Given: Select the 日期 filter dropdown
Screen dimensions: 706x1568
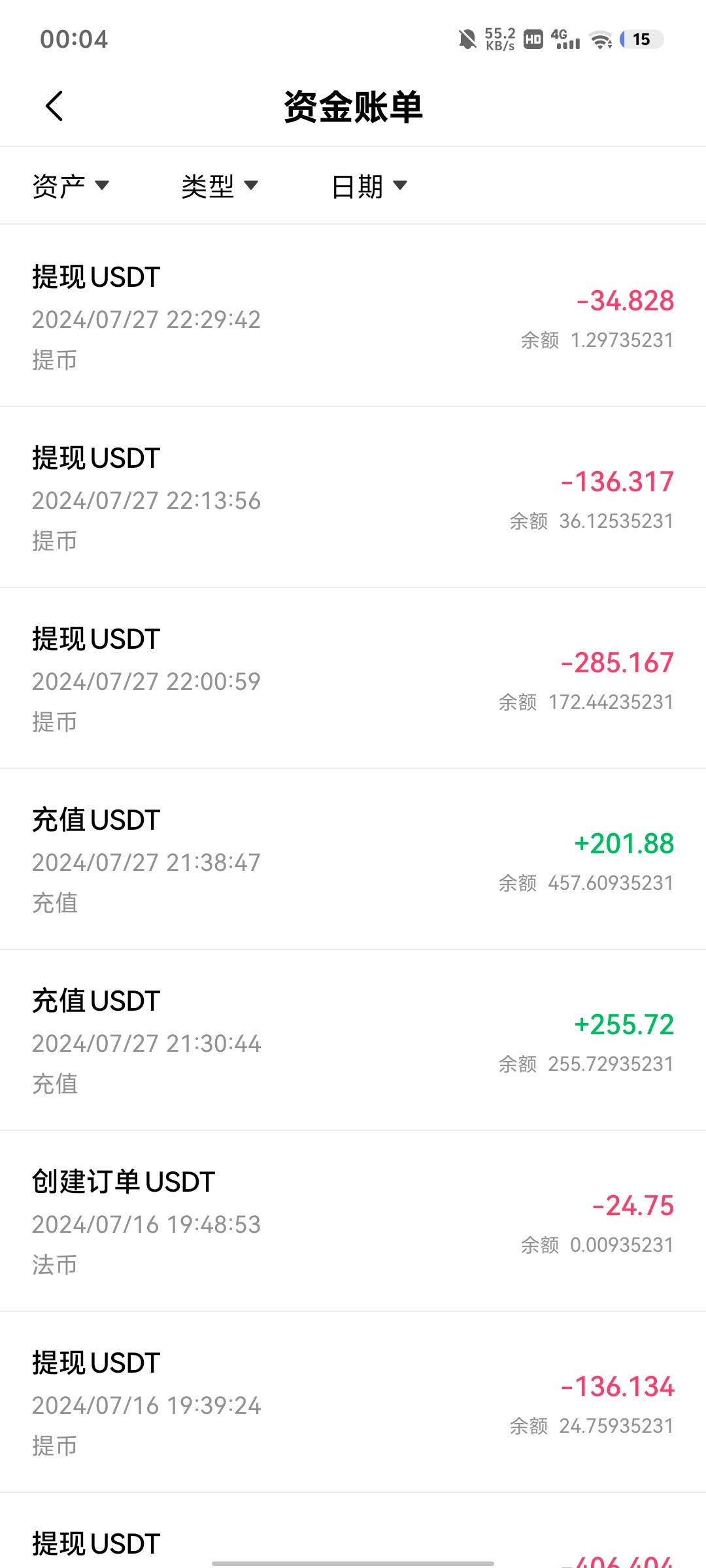Looking at the screenshot, I should click(369, 186).
